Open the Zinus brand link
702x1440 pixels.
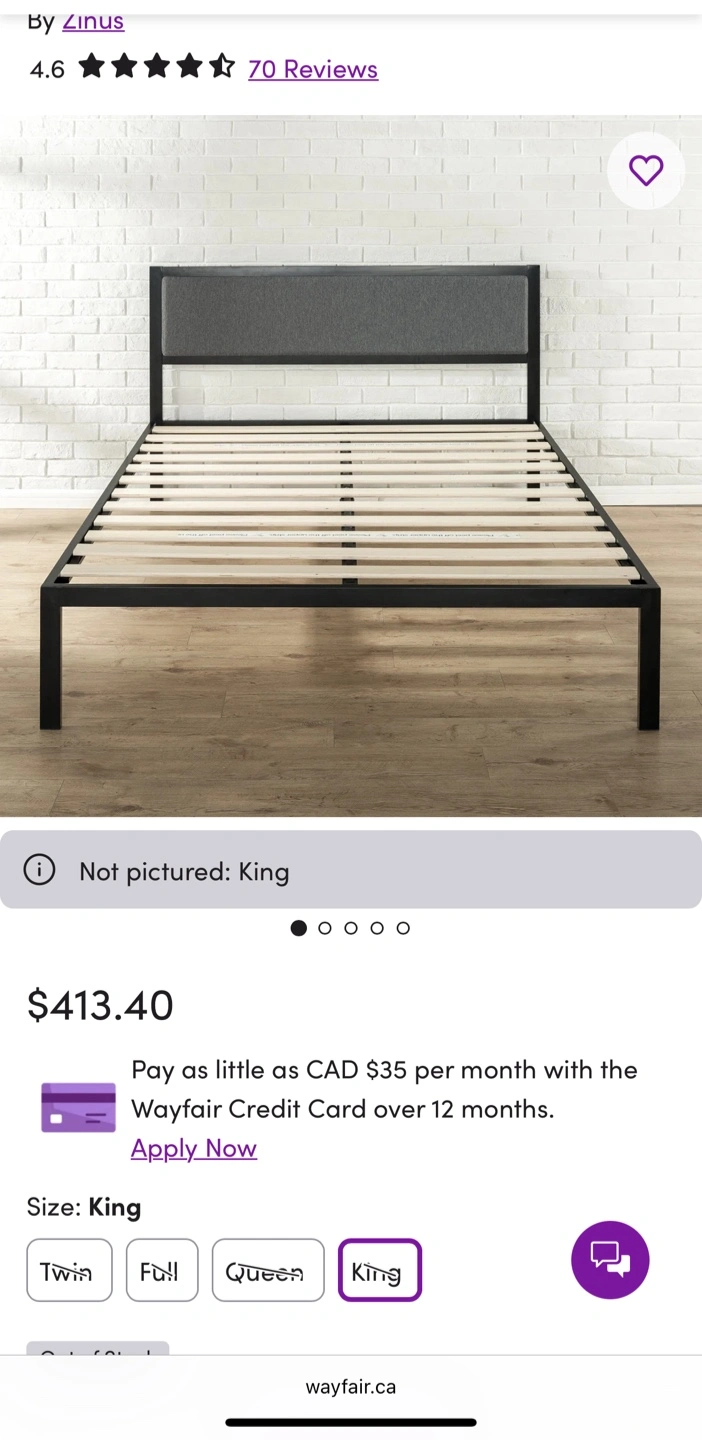93,21
